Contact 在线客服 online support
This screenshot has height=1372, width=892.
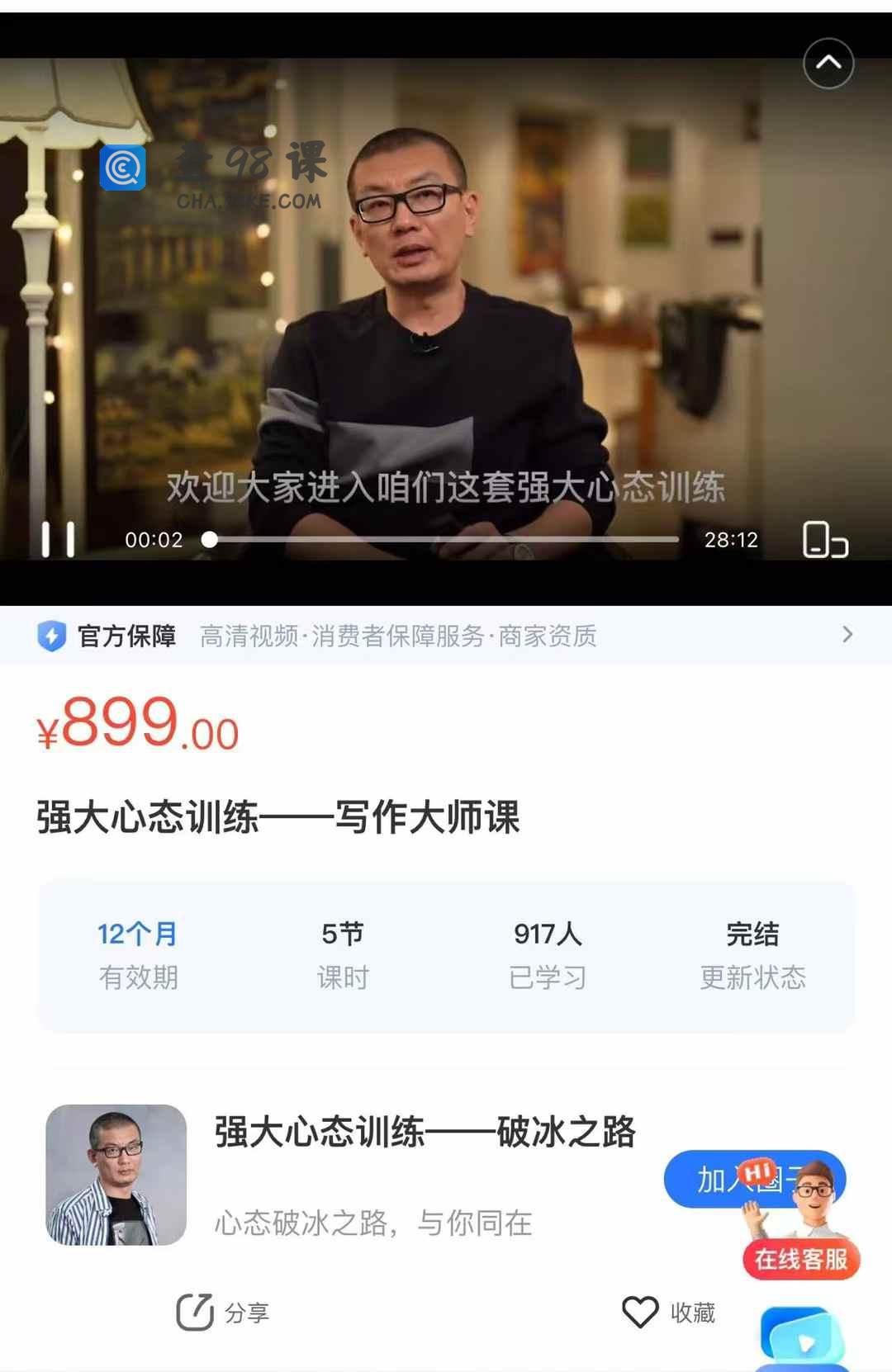point(801,1259)
